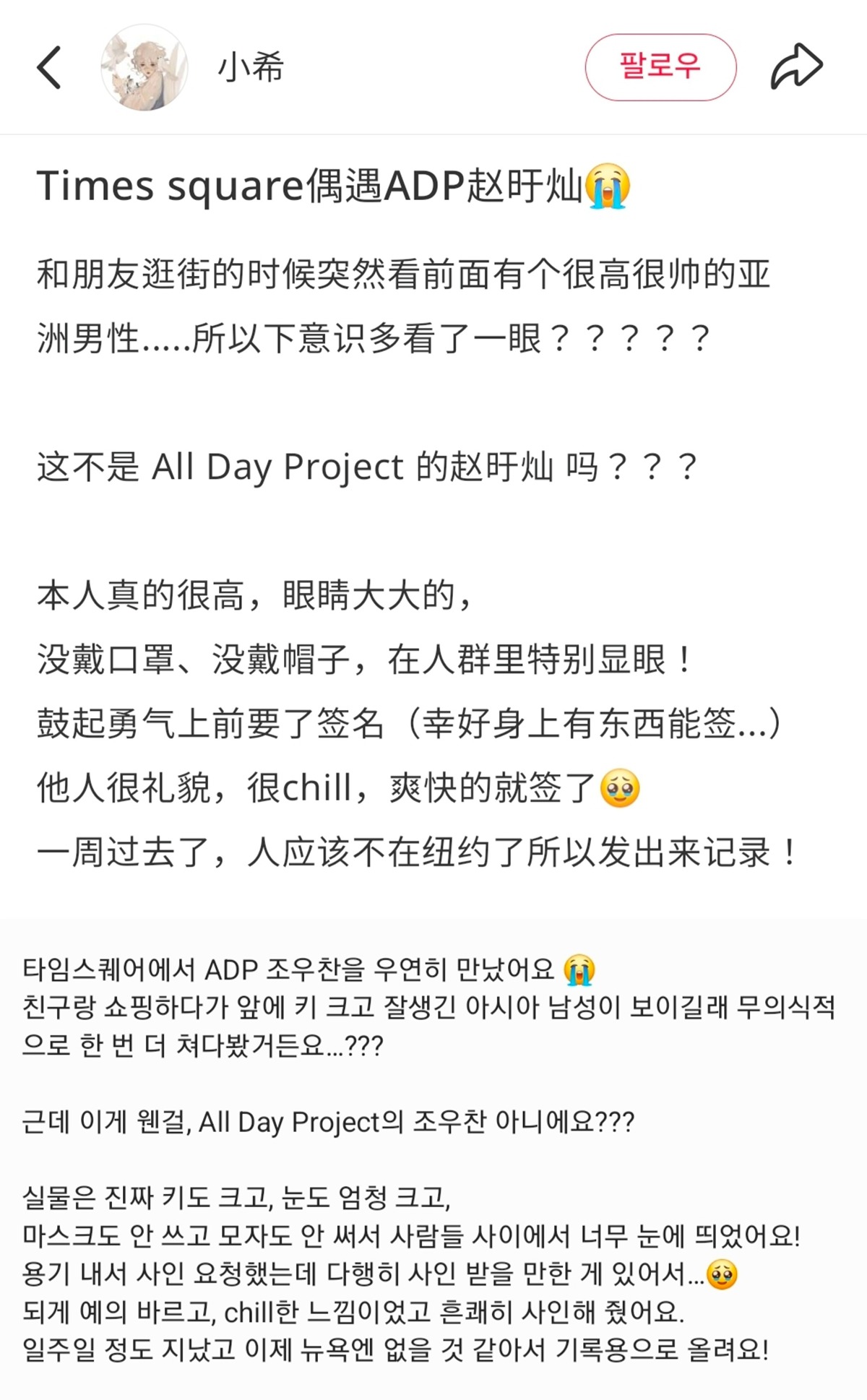Follow 小希 with the 팔로우 button
Screen dimensions: 867x1400
(660, 67)
